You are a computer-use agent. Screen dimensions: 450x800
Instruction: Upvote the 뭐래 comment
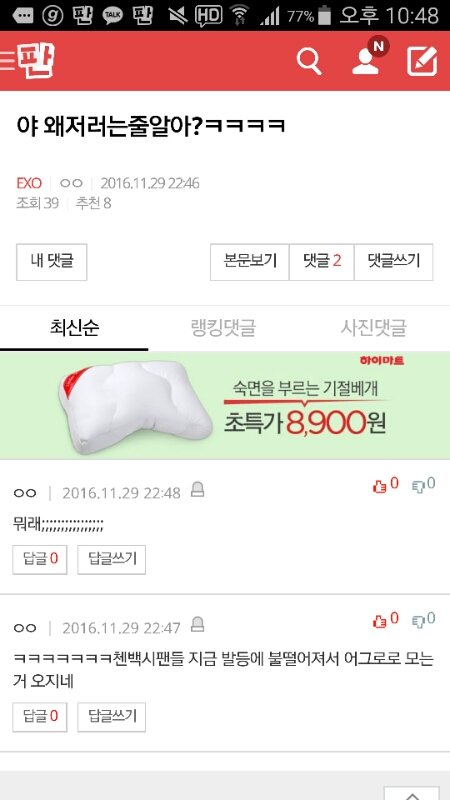tap(385, 485)
